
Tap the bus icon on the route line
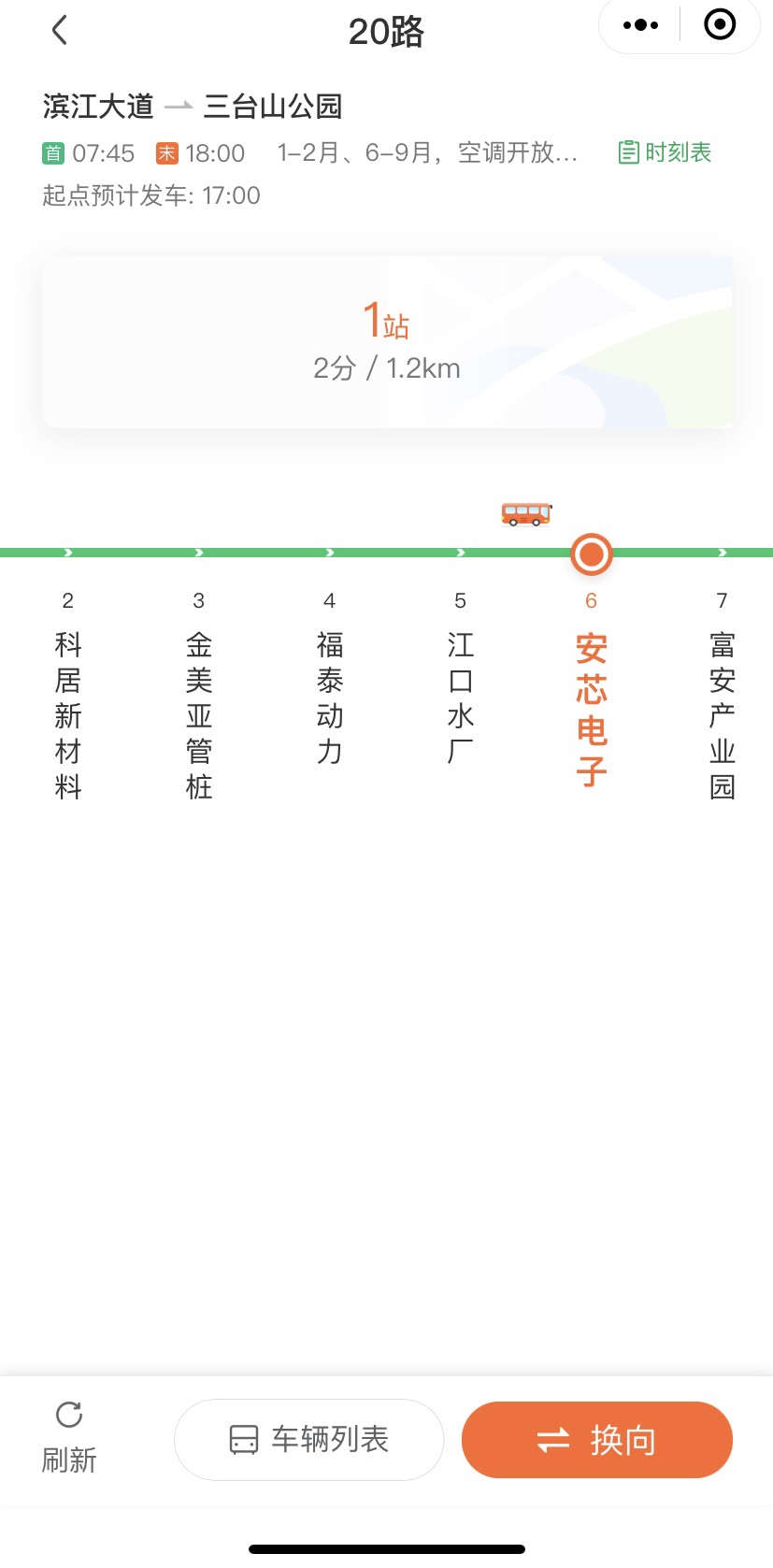[526, 514]
